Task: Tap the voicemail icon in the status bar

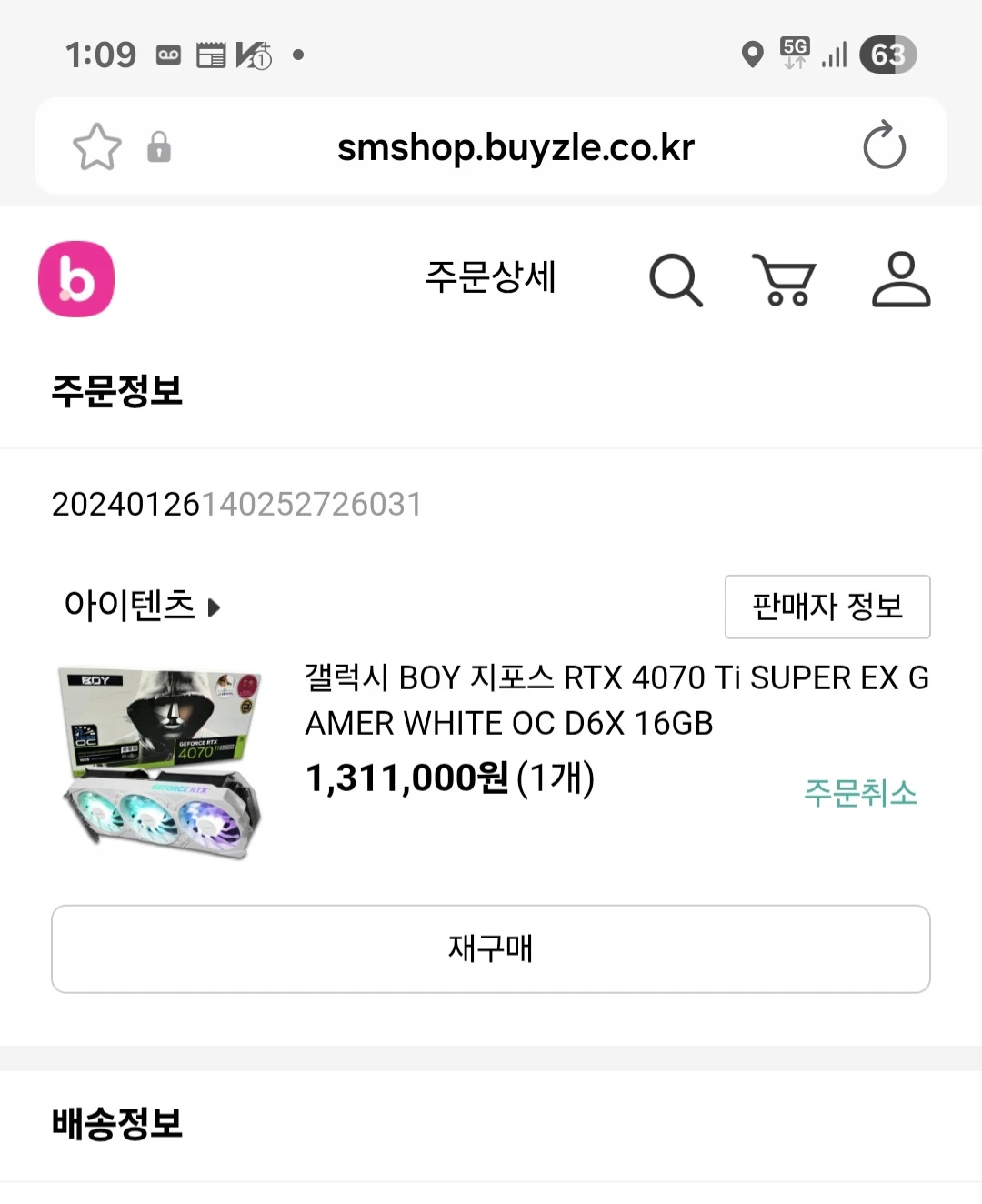Action: [166, 55]
